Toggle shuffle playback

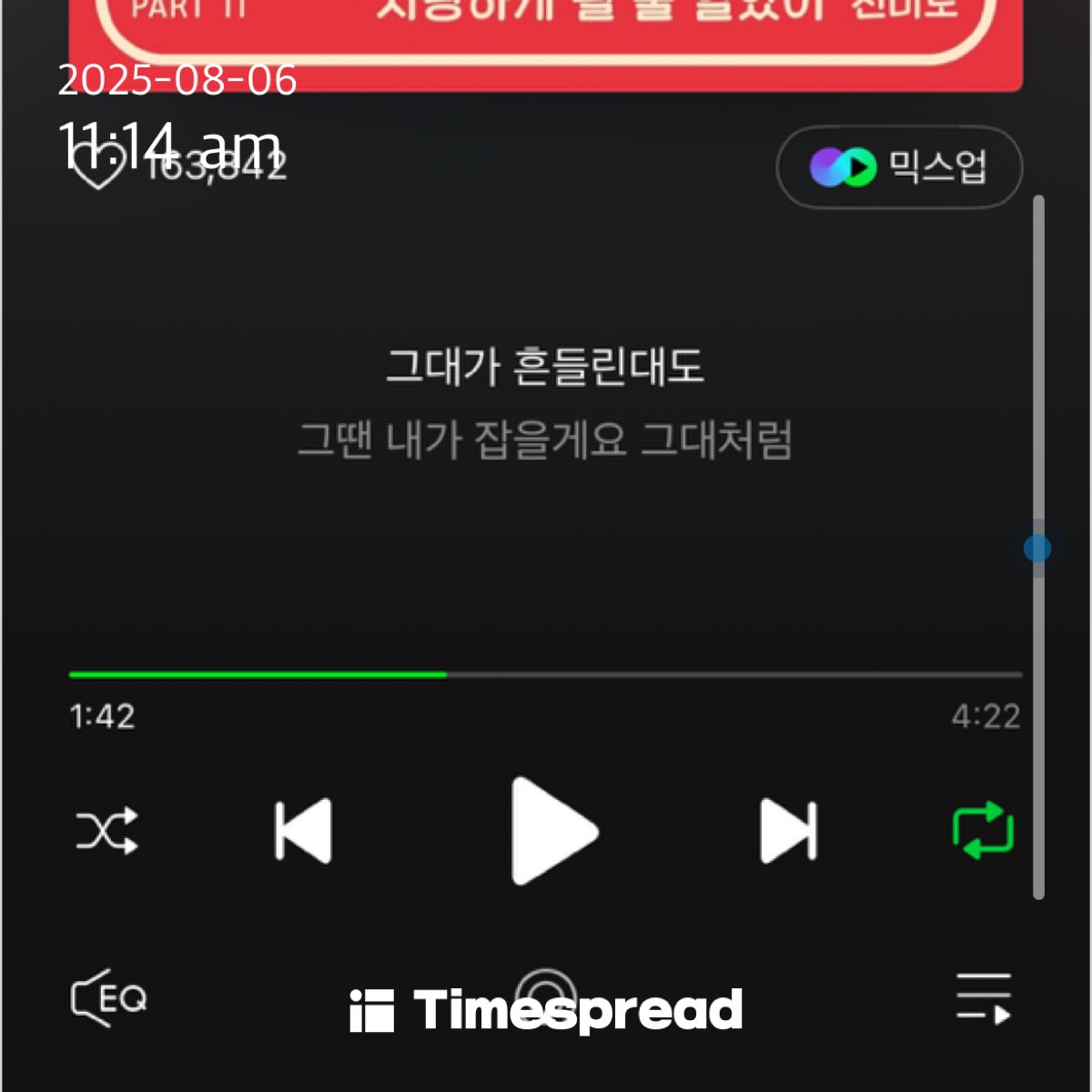tap(107, 831)
